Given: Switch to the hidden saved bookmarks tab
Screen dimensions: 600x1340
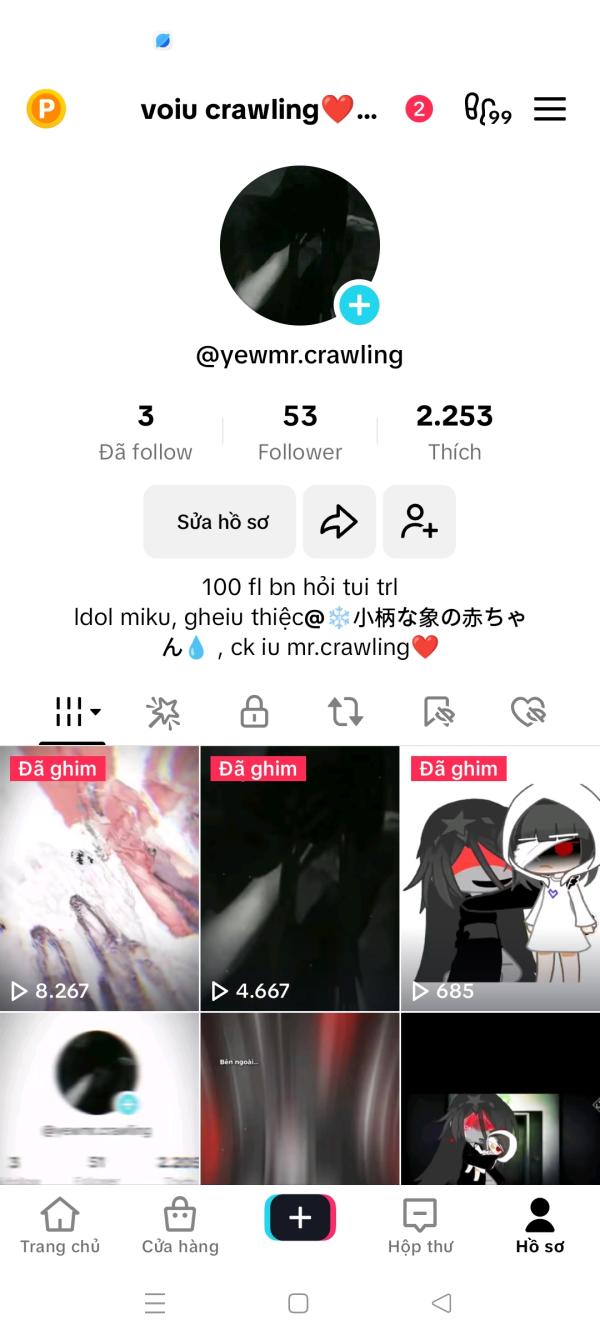Looking at the screenshot, I should pyautogui.click(x=438, y=712).
